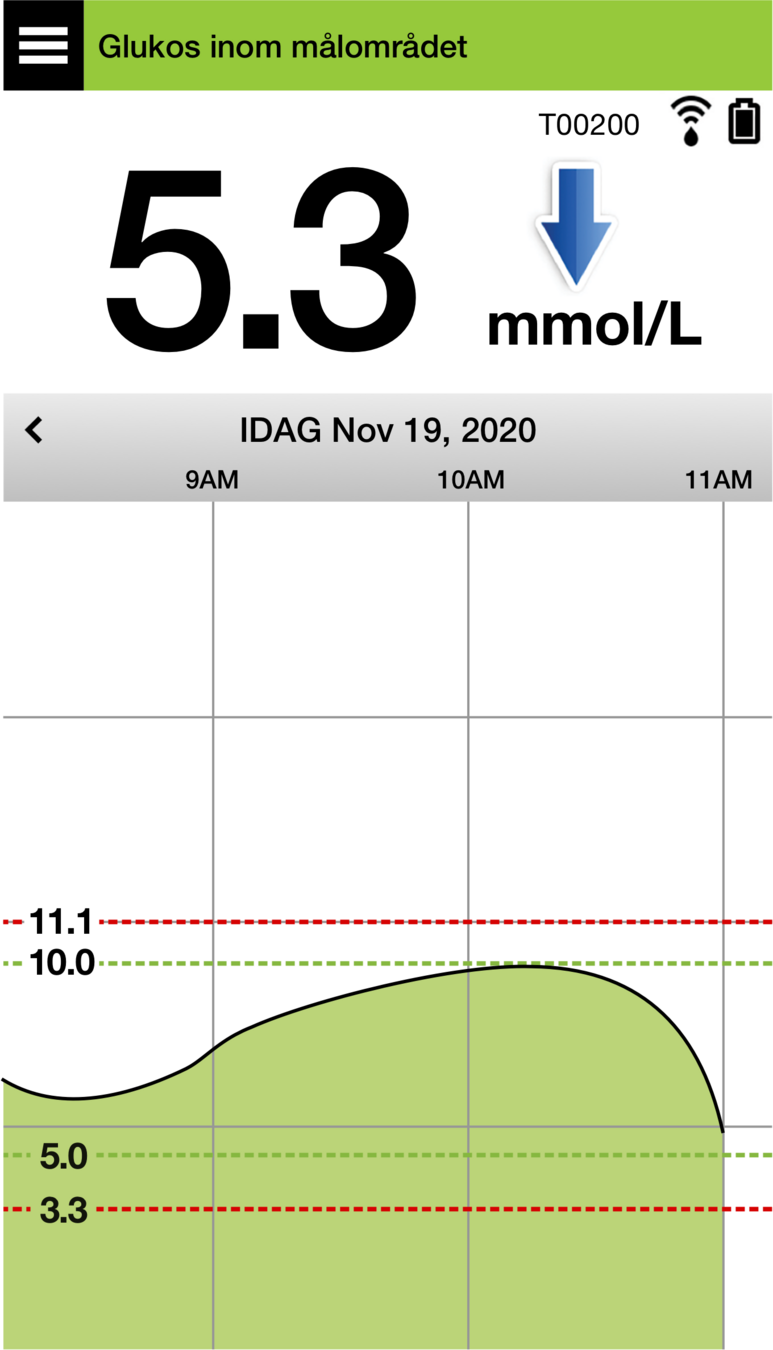Open the hamburger menu

42,46
